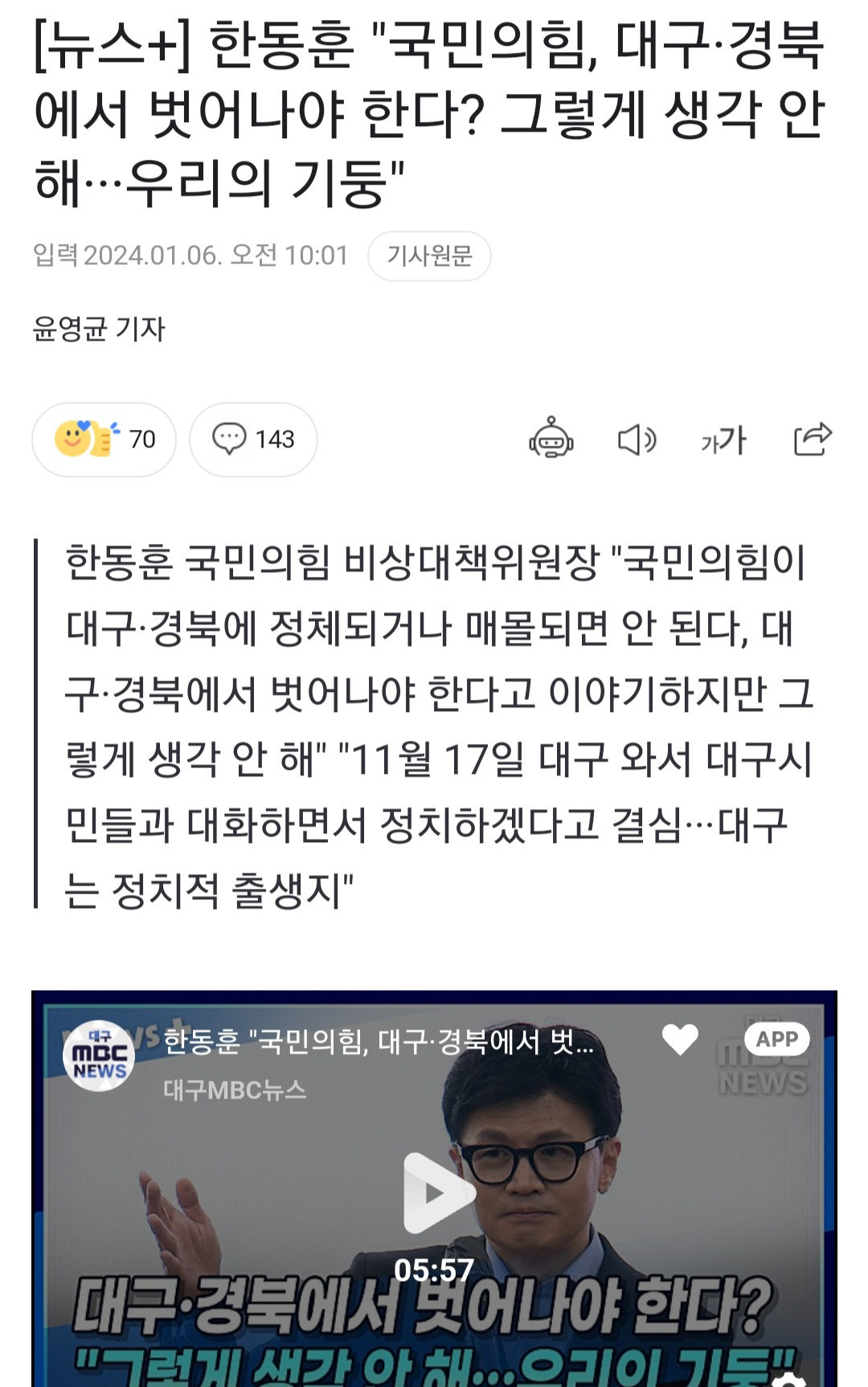The image size is (868, 1387).
Task: Share this article
Action: (x=812, y=439)
